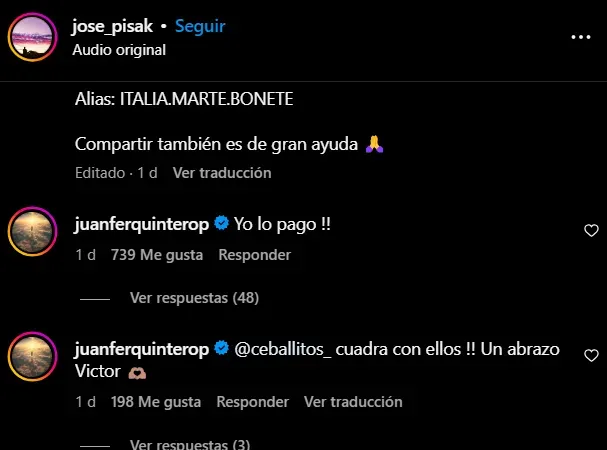
Task: Like the "Yo lo pago !!" comment
Action: 590,231
